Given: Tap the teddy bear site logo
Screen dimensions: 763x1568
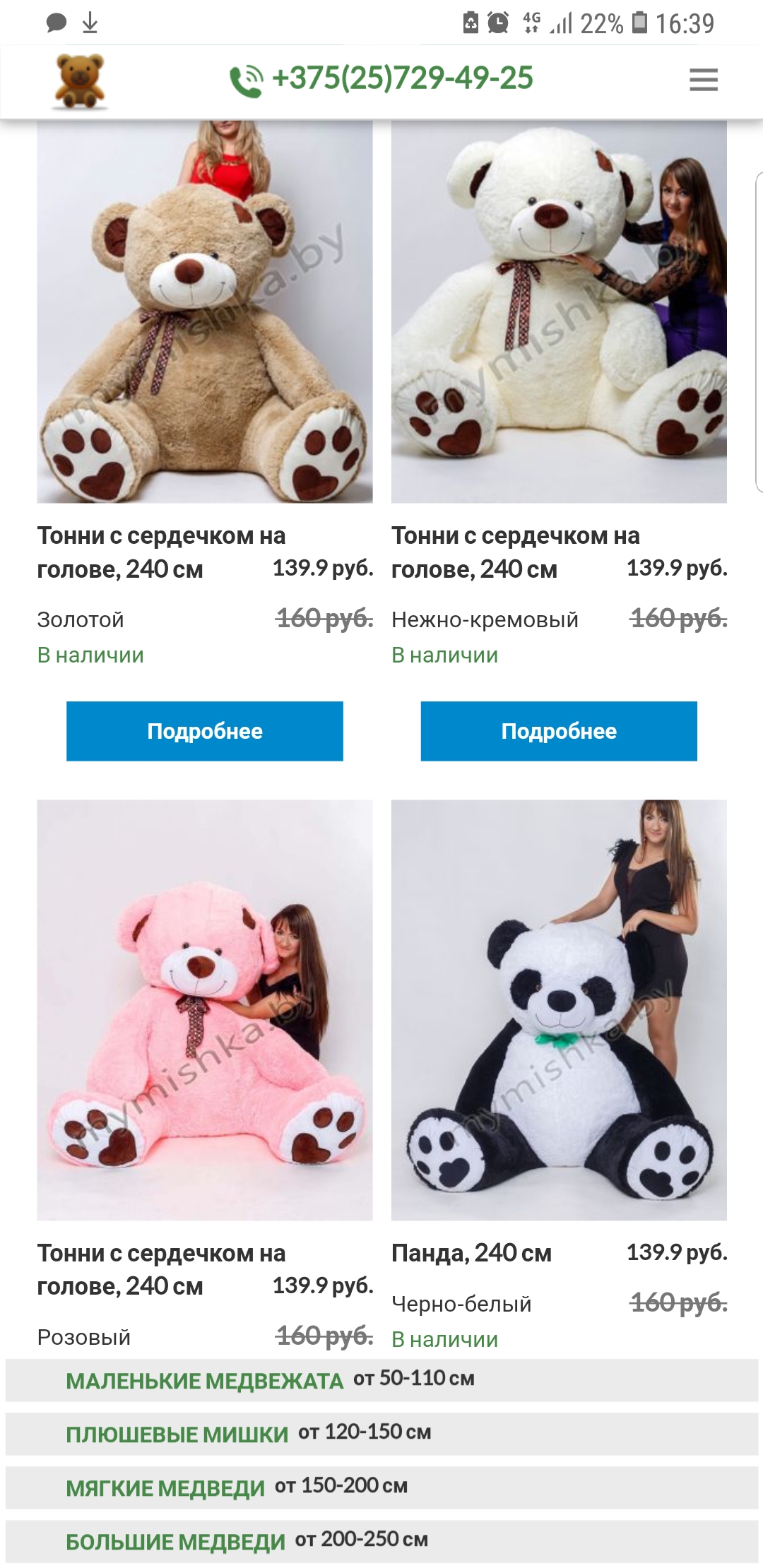Looking at the screenshot, I should (79, 81).
